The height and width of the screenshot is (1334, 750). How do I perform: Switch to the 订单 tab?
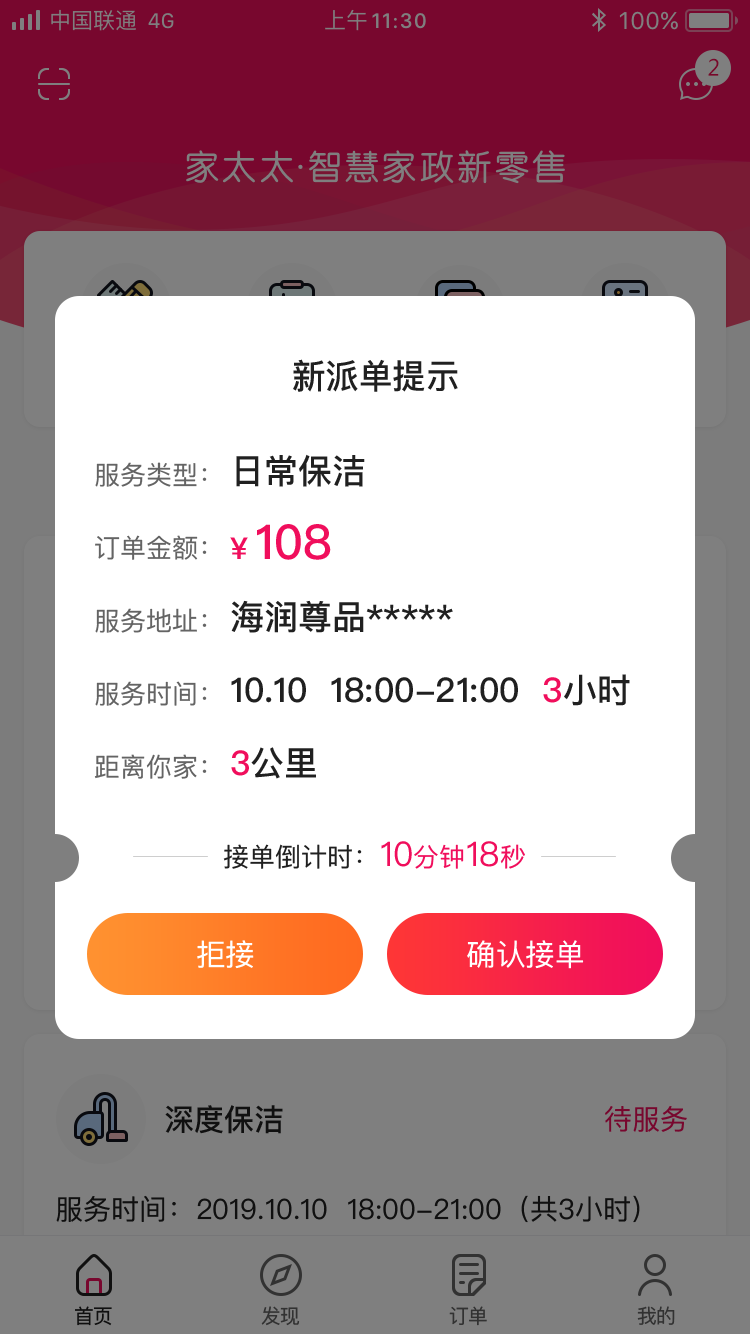468,1288
